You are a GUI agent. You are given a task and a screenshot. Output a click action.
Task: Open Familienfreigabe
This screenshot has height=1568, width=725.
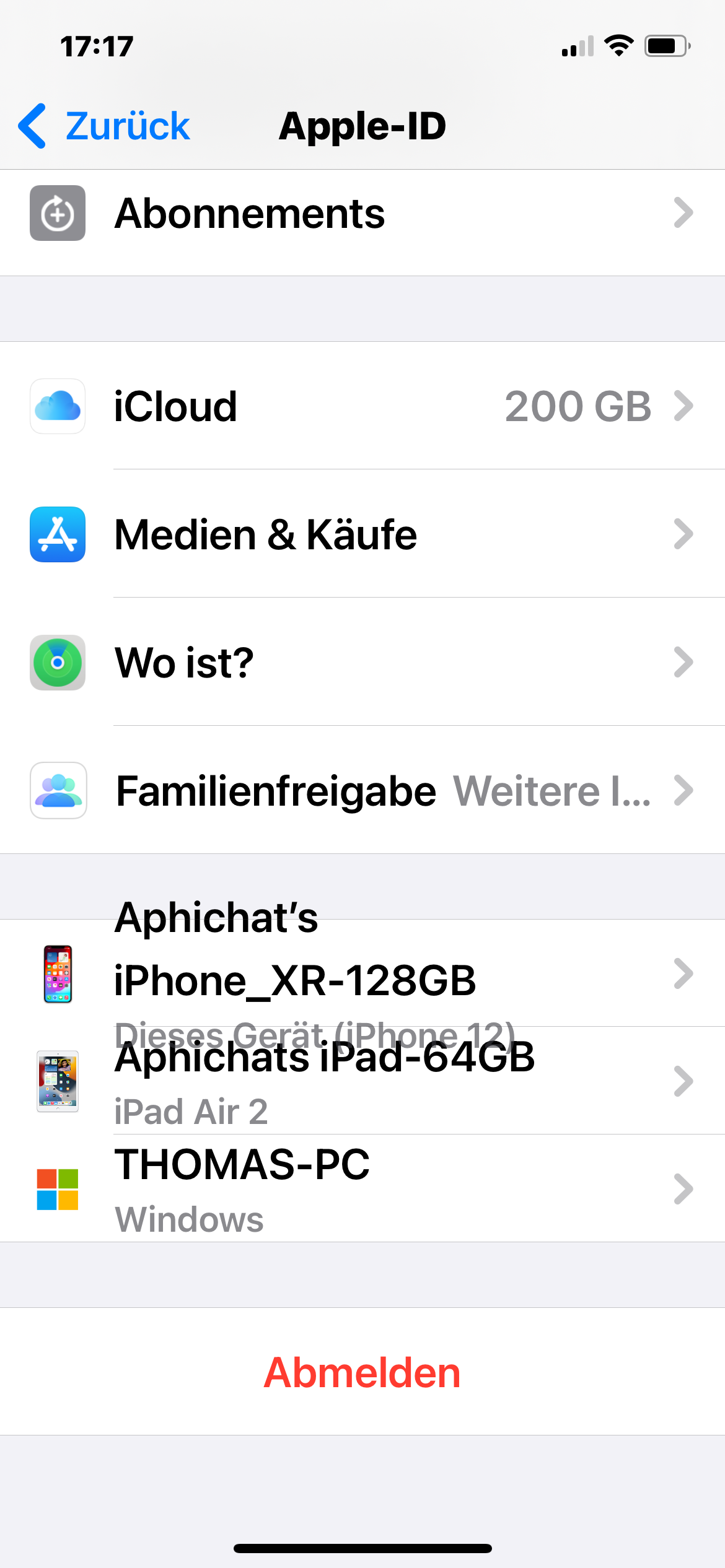point(362,791)
